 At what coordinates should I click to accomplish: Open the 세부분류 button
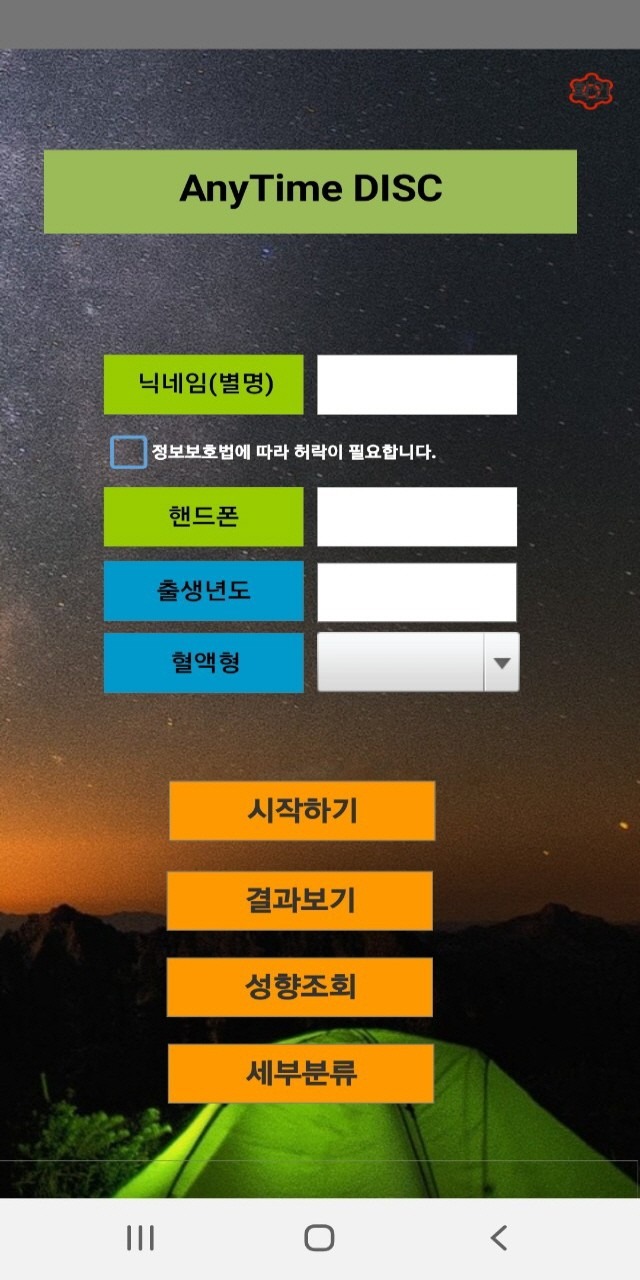300,1074
